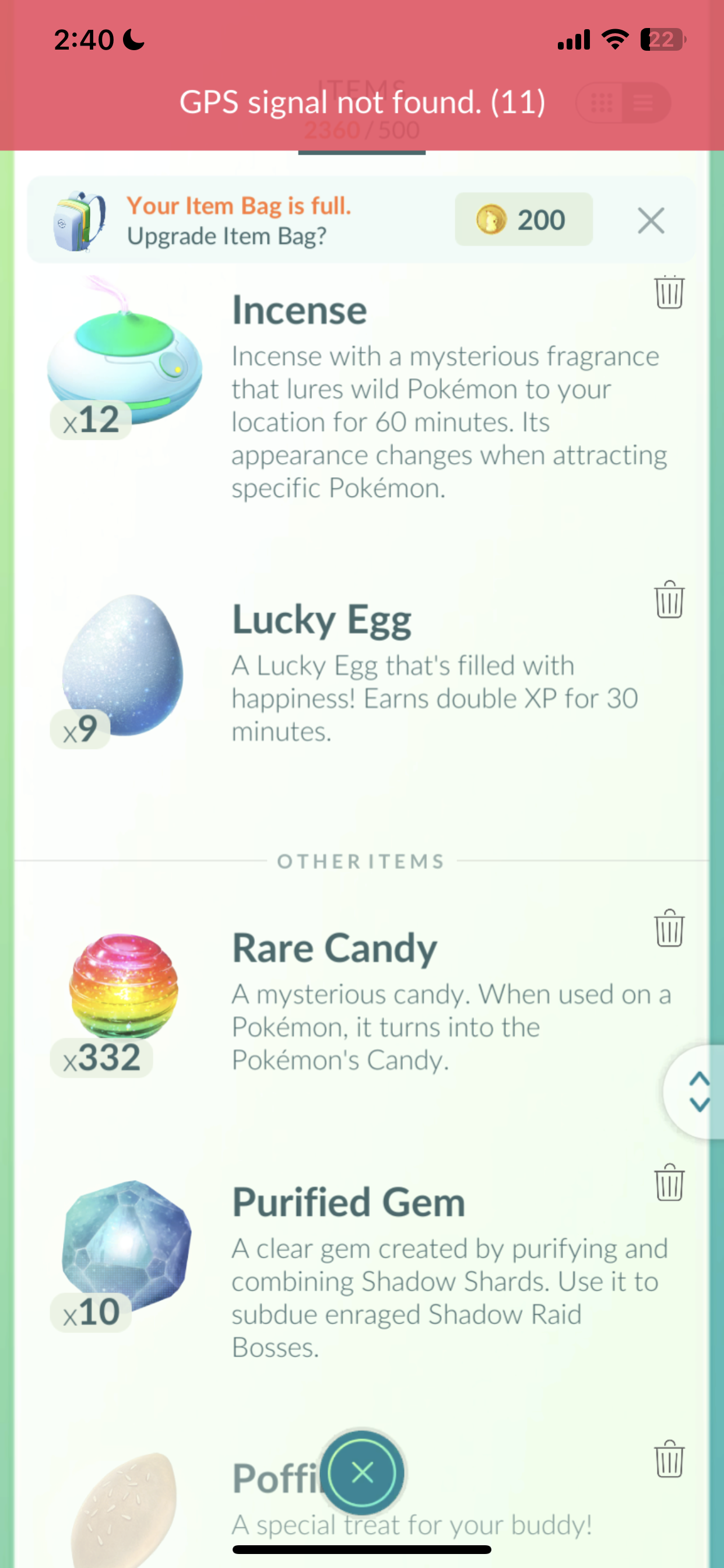Viewport: 724px width, 1568px height.
Task: Switch to grid view layout
Action: point(601,103)
